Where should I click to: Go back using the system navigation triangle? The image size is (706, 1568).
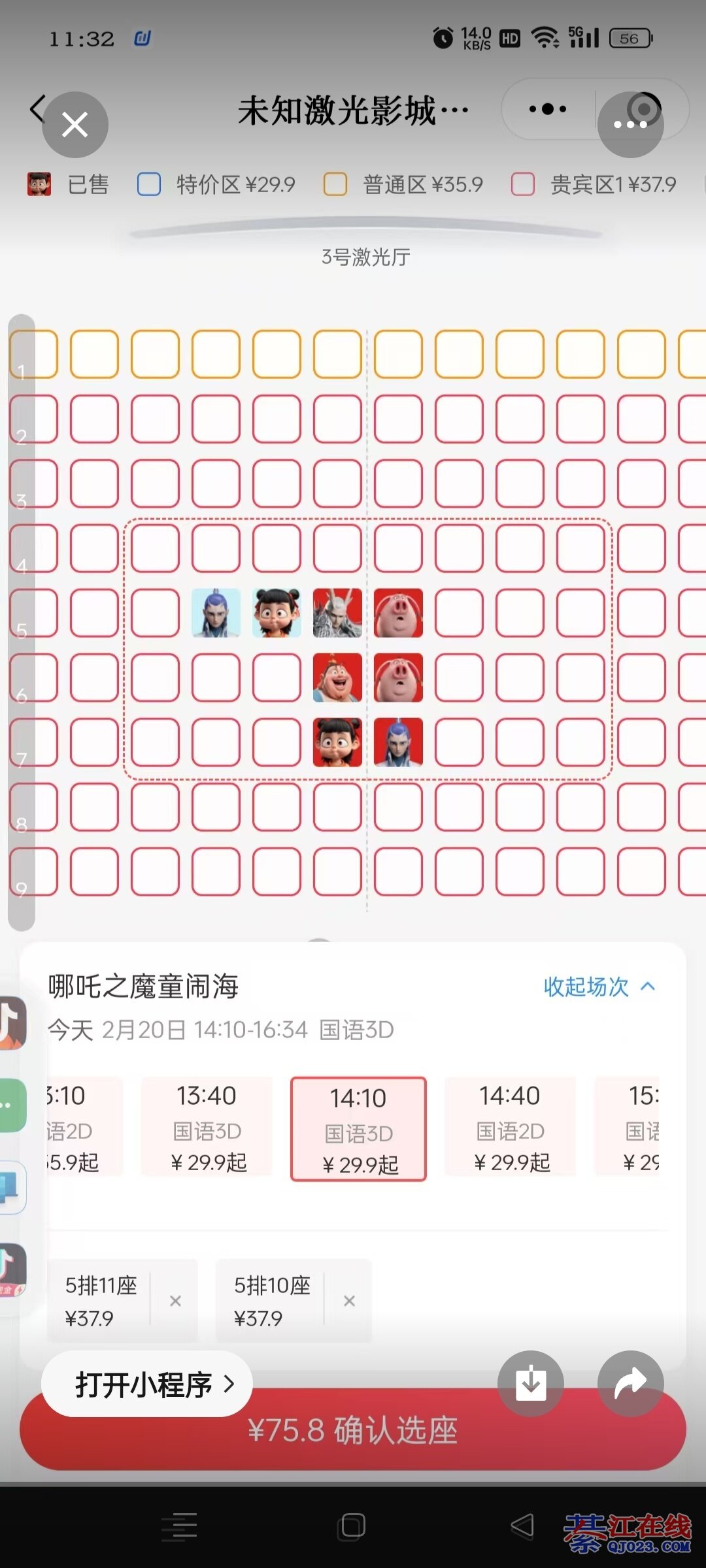click(522, 1527)
